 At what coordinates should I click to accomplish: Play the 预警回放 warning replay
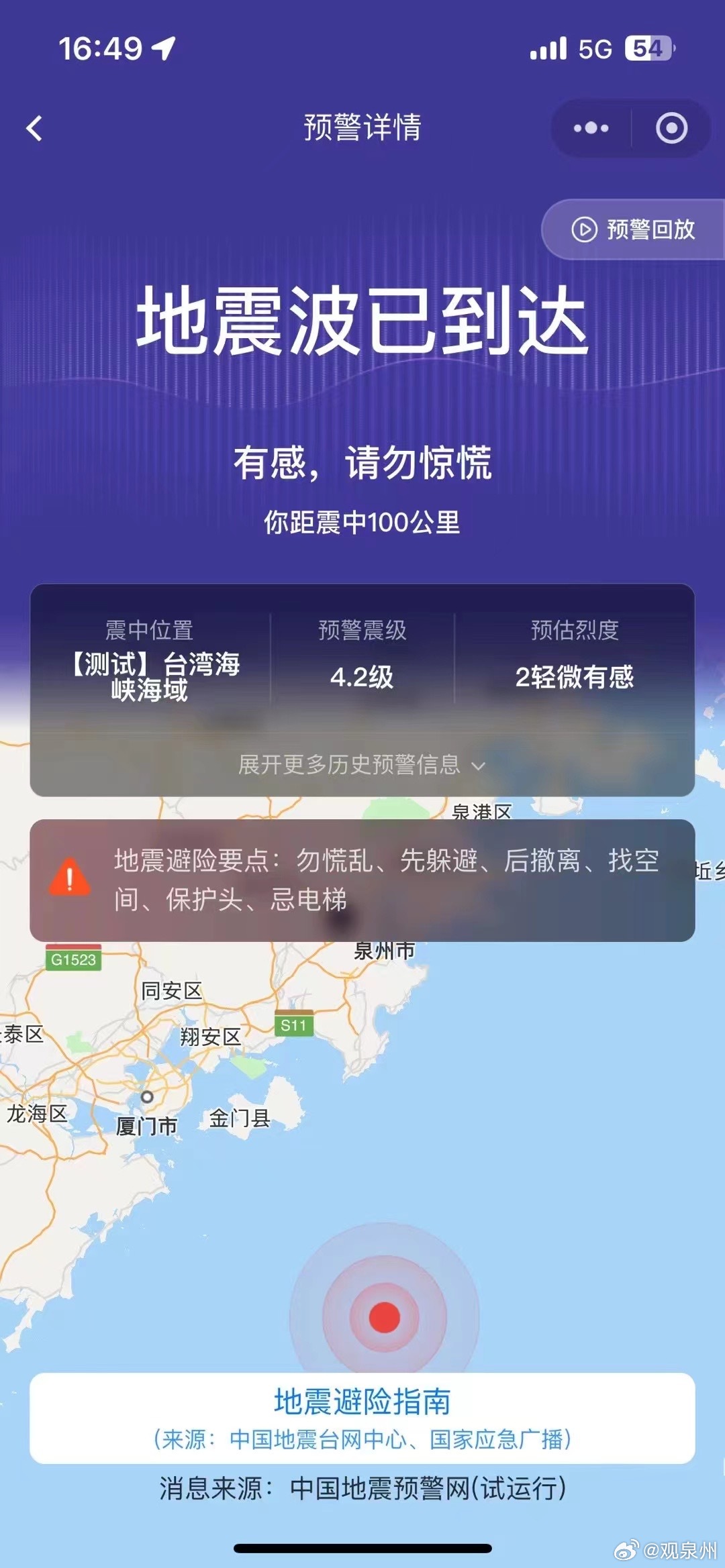[633, 229]
